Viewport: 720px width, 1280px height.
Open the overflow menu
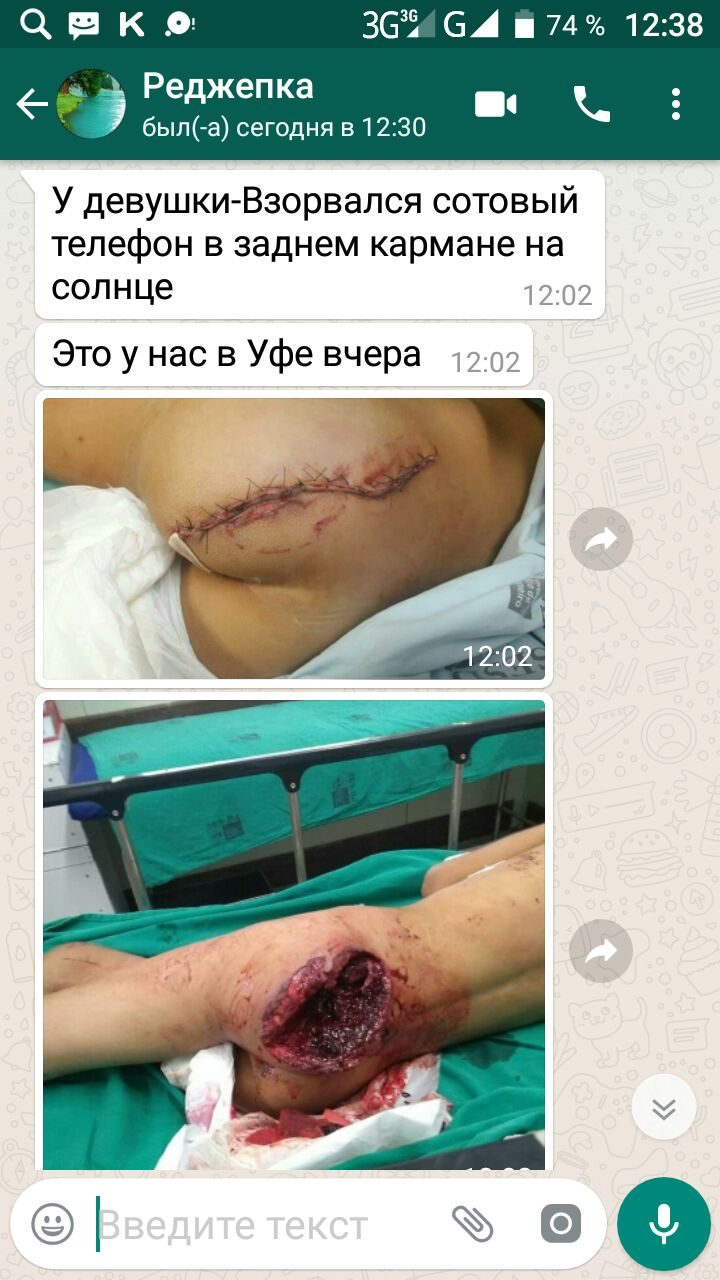point(676,104)
